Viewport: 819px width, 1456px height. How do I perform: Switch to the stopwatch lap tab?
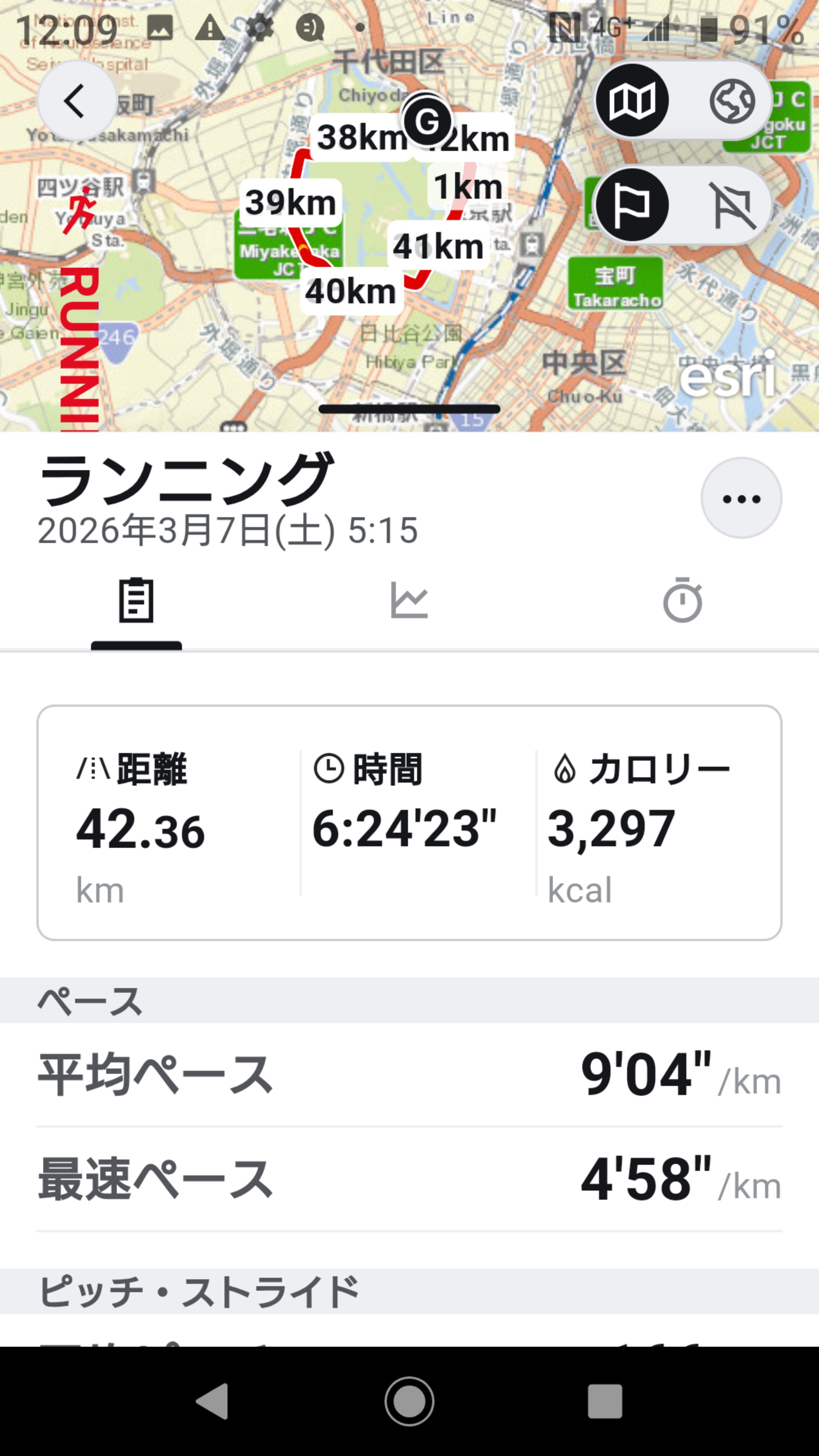coord(682,600)
